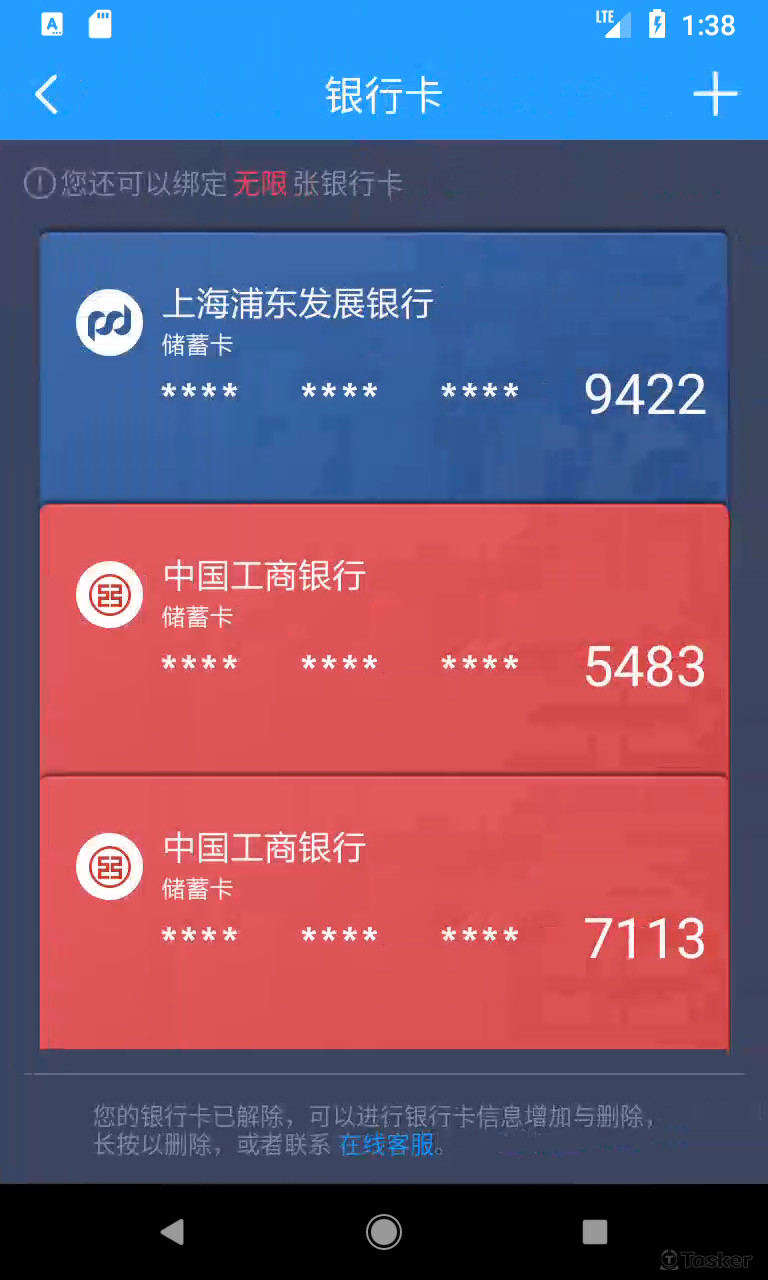Select the ICBC card ending in 5483
The image size is (768, 1280).
click(384, 638)
